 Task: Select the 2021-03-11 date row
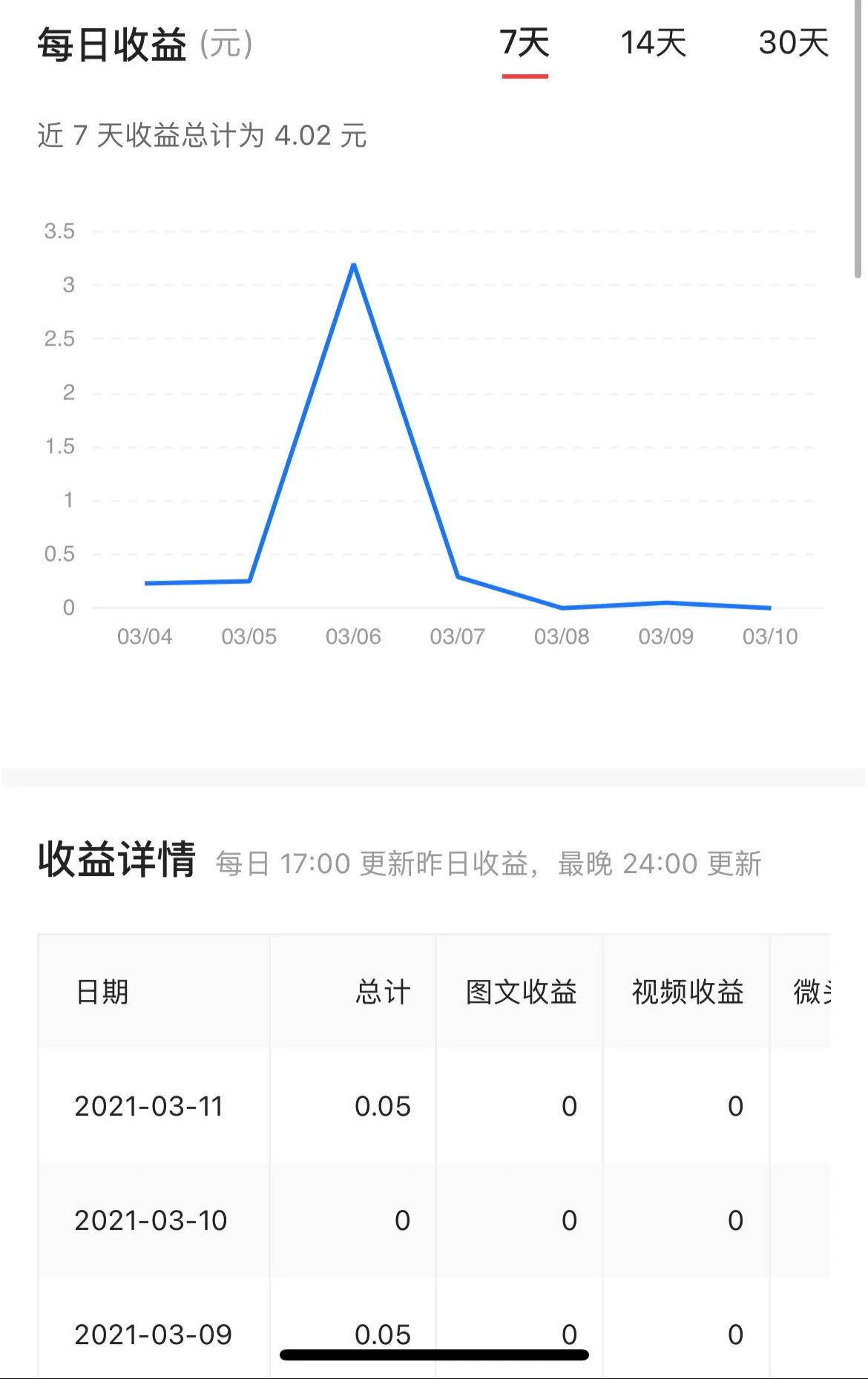click(x=151, y=1107)
